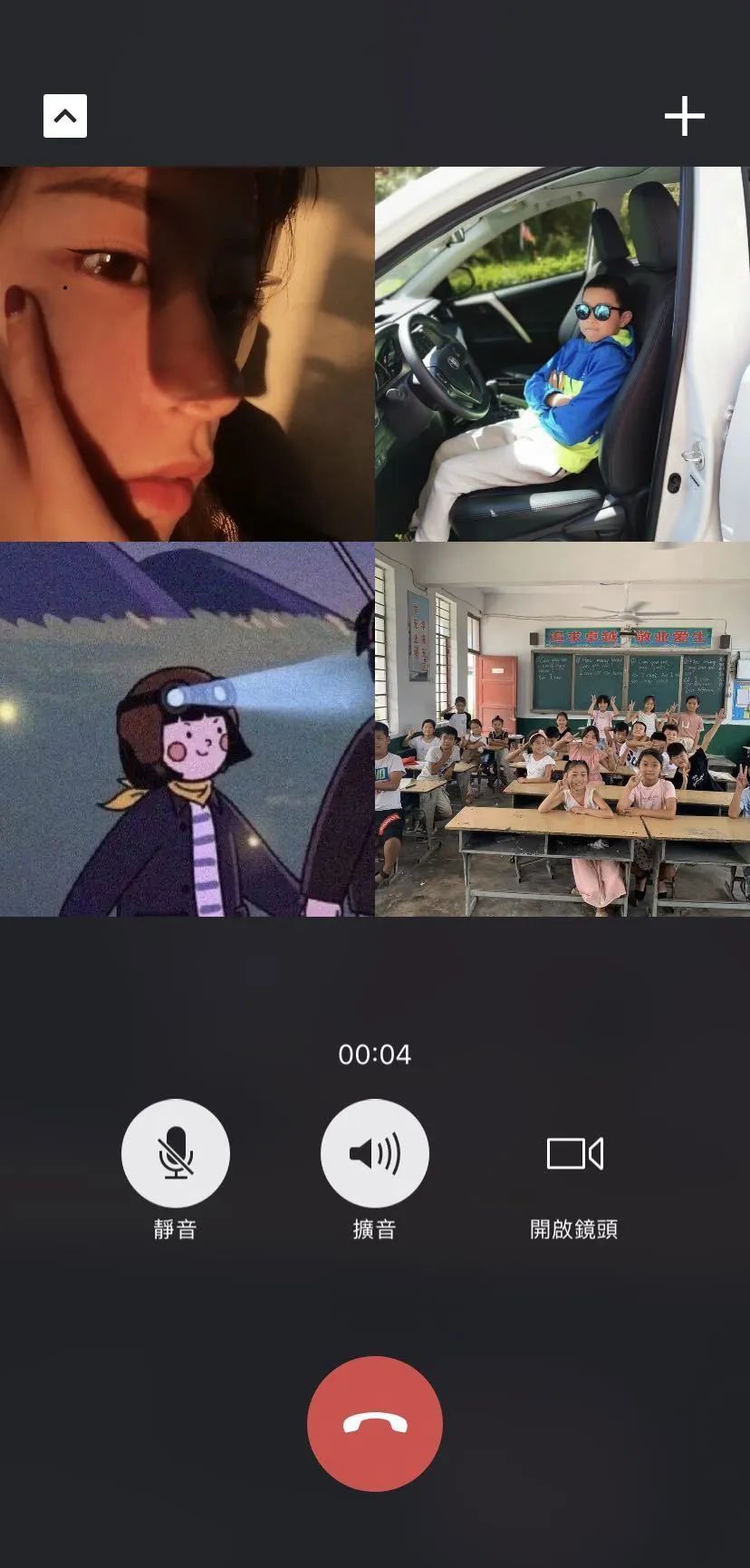Image resolution: width=750 pixels, height=1568 pixels.
Task: Minimize the call with the collapse arrow
Action: [x=65, y=116]
